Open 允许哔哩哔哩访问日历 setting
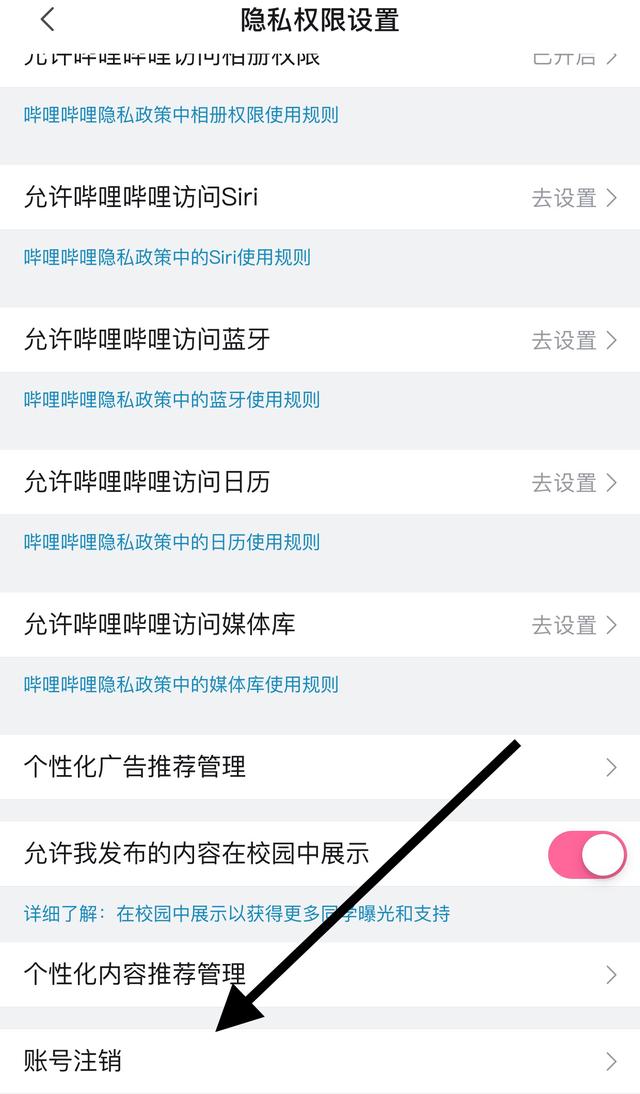The image size is (640, 1094). pos(320,482)
